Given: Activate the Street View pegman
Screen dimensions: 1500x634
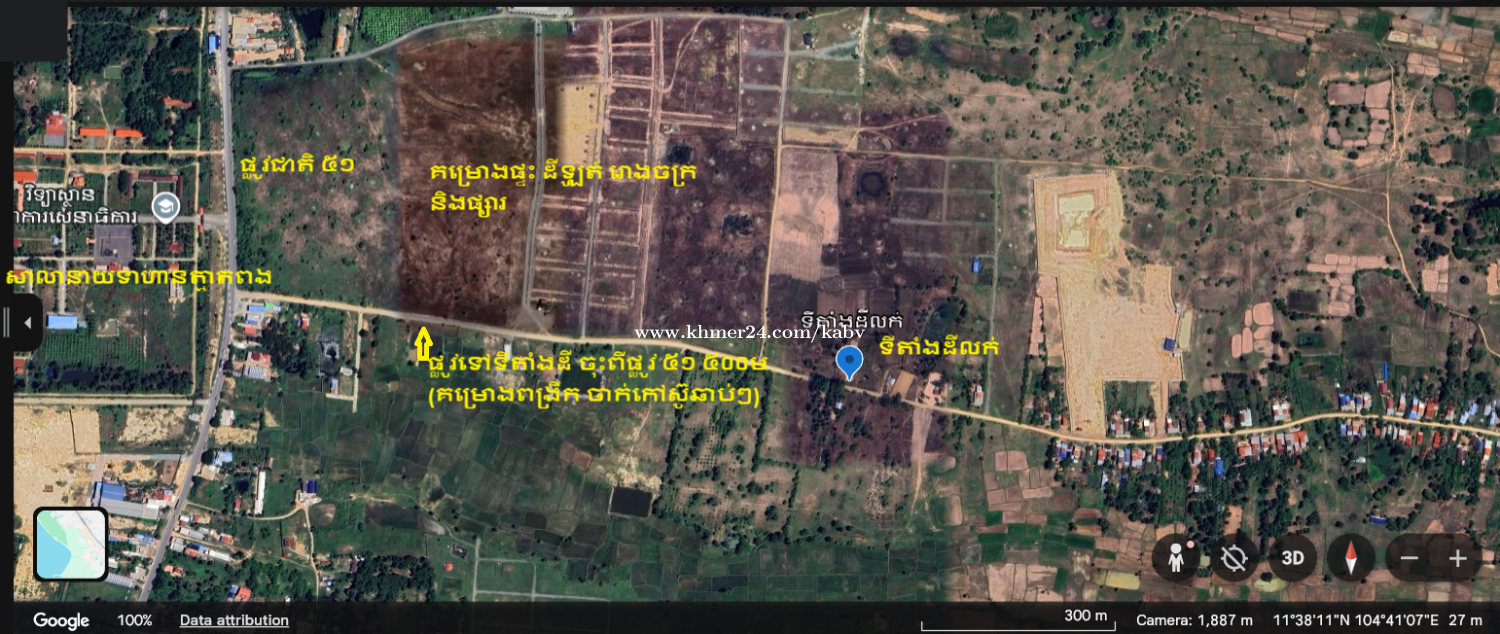Looking at the screenshot, I should coord(1181,558).
